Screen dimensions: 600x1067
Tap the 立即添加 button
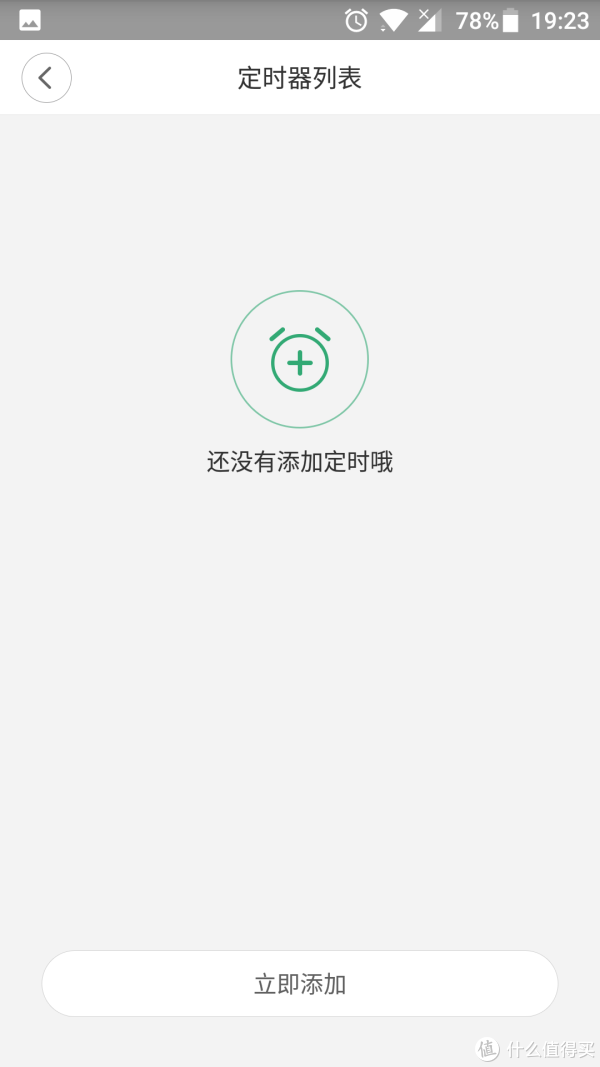pos(300,984)
